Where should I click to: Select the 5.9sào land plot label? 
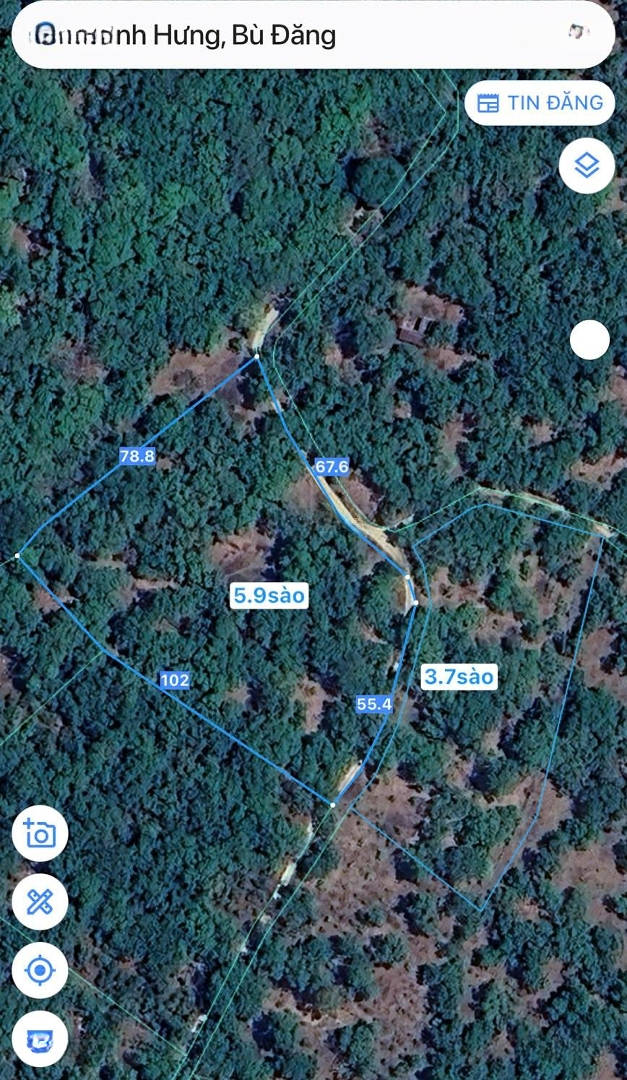coord(268,595)
